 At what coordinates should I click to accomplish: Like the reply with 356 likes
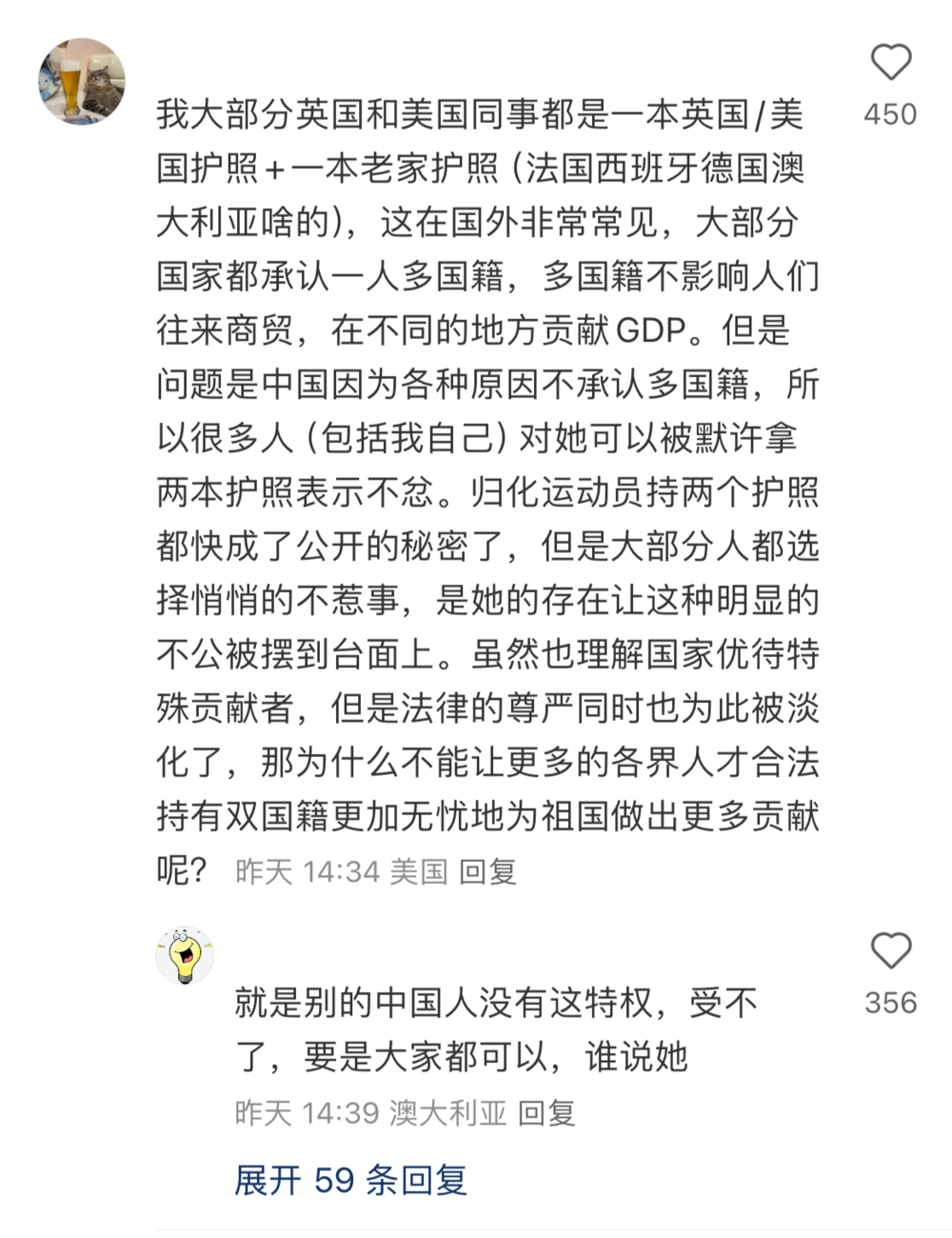click(891, 951)
